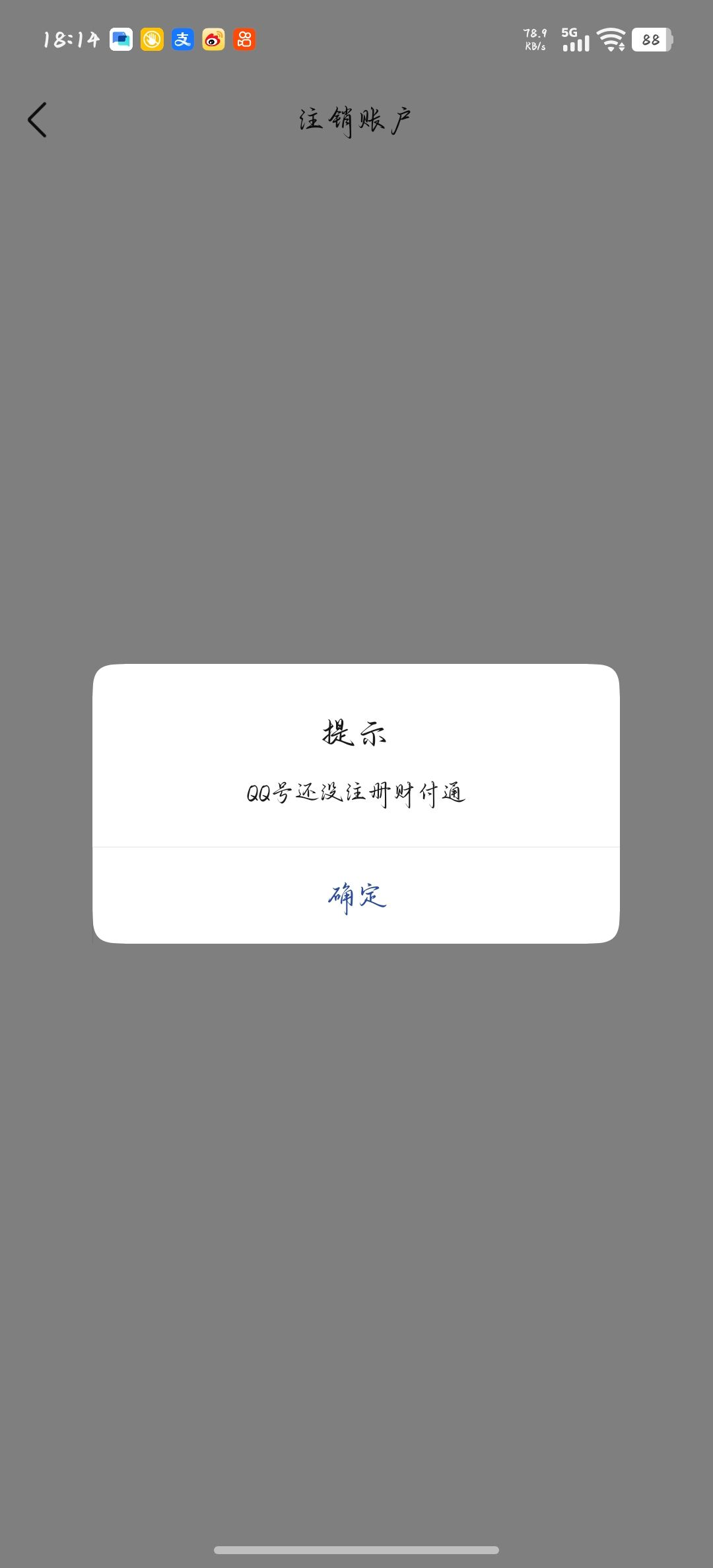Tap the Kuaishou notification icon
Viewport: 713px width, 1568px height.
click(244, 40)
